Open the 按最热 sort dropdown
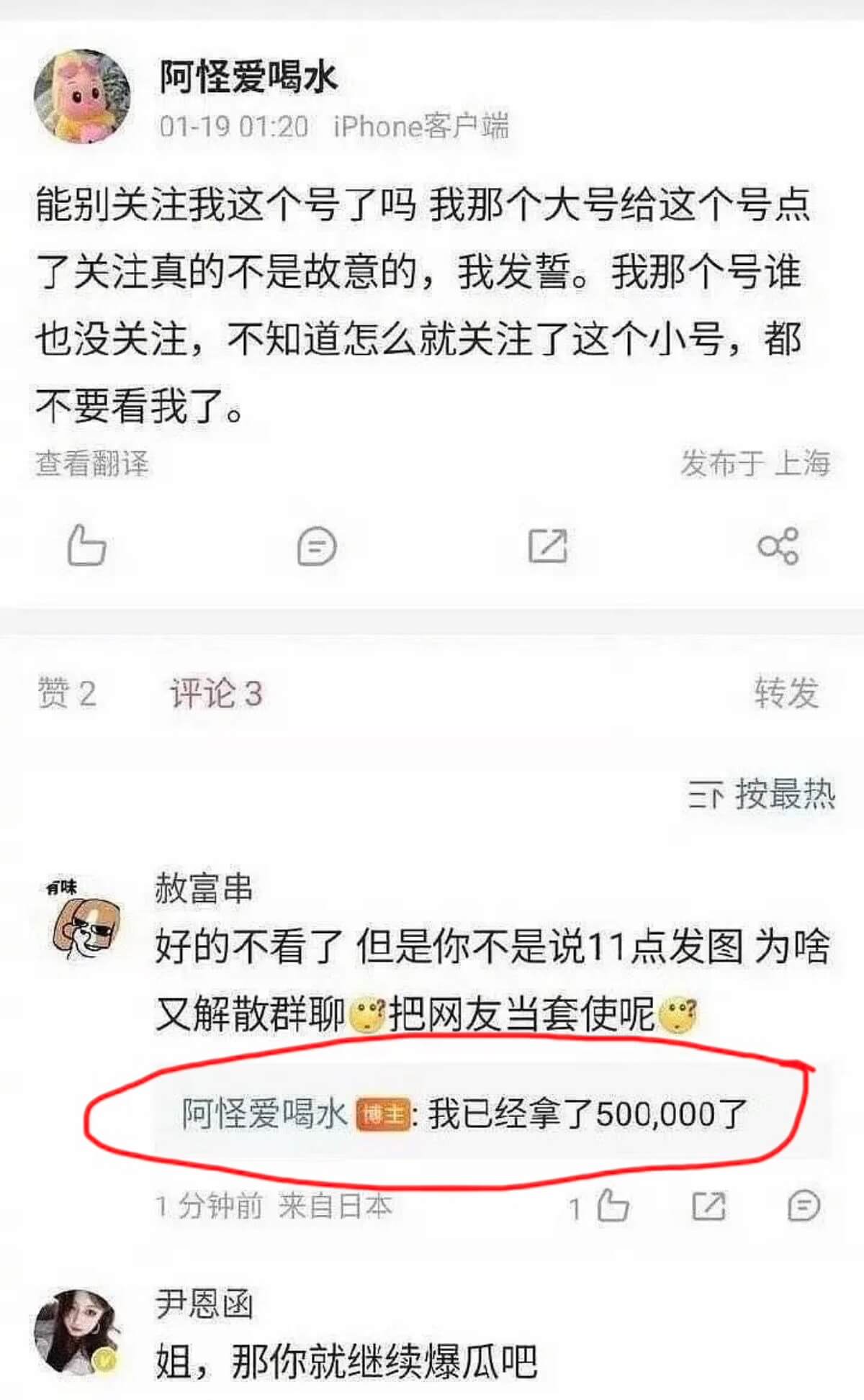Viewport: 864px width, 1400px height. pyautogui.click(x=762, y=795)
